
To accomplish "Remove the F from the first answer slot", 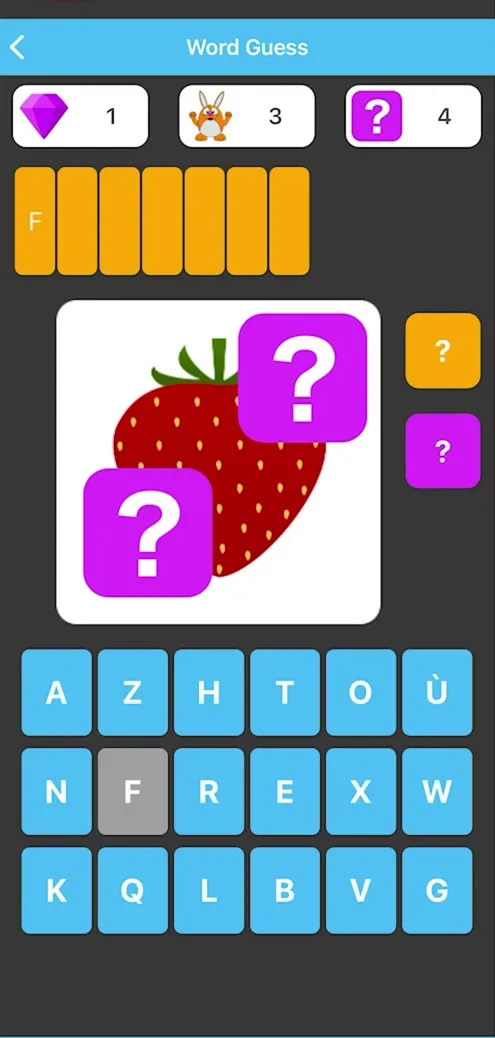I will click(34, 221).
